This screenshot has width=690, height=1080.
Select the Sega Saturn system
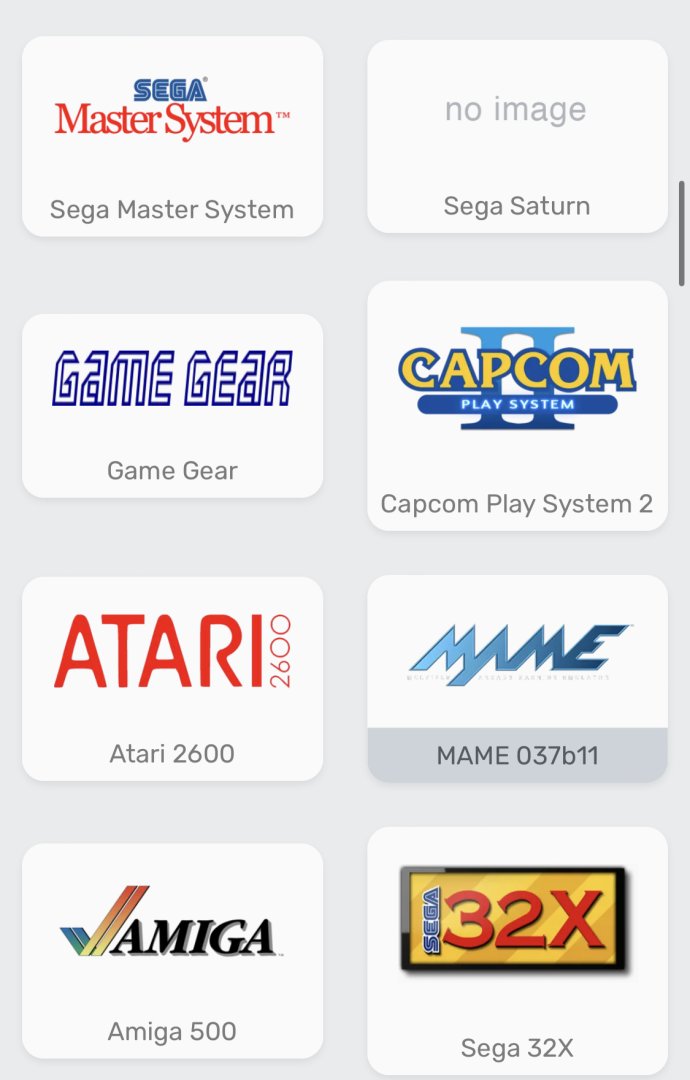point(517,137)
